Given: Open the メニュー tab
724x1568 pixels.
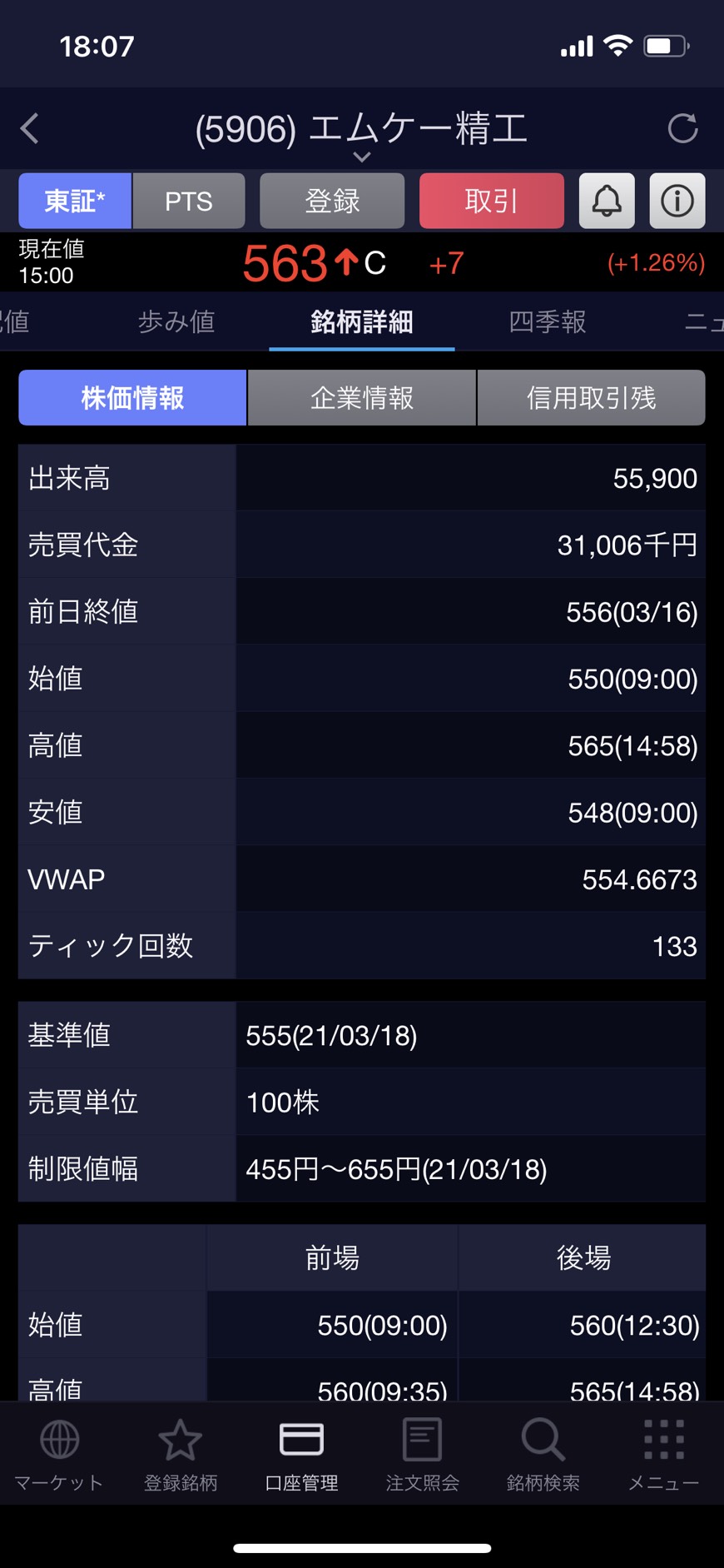Looking at the screenshot, I should click(663, 1455).
